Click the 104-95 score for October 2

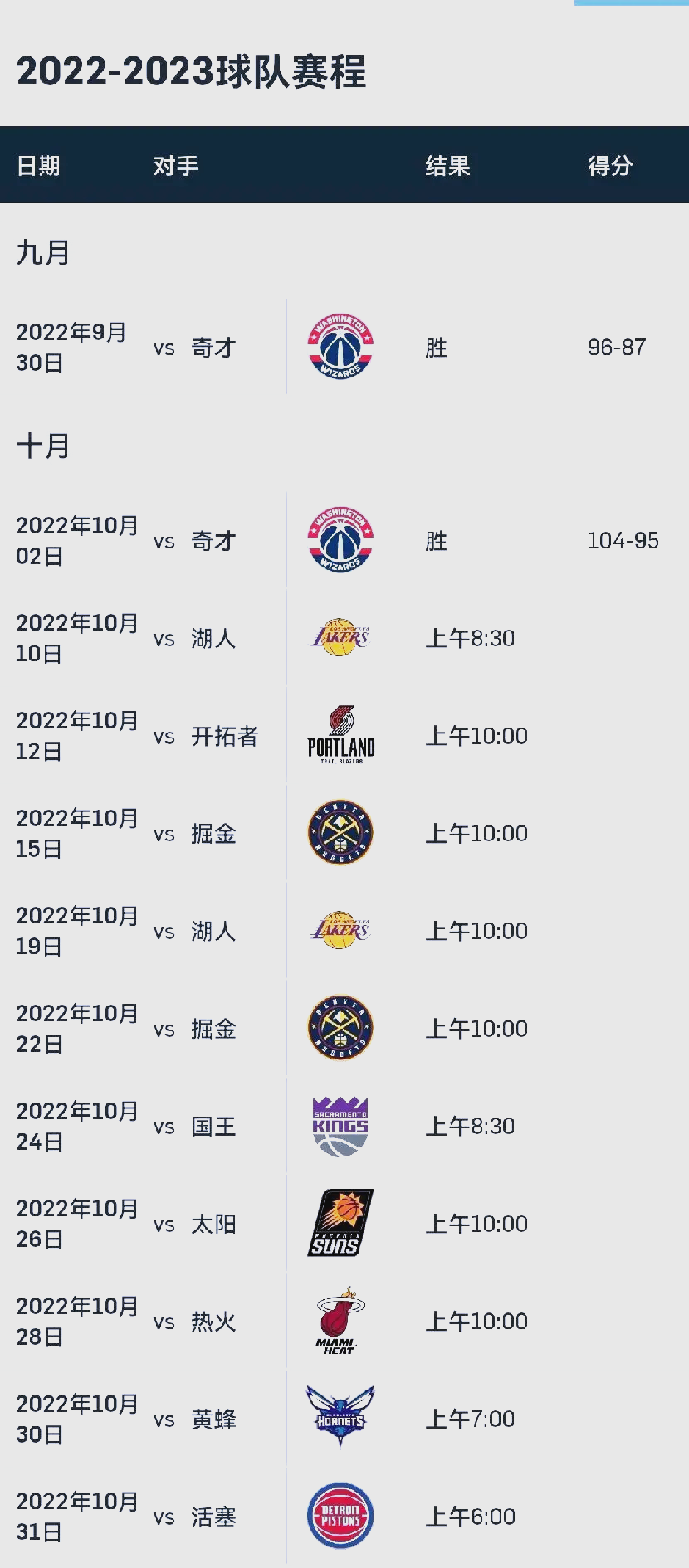(623, 540)
